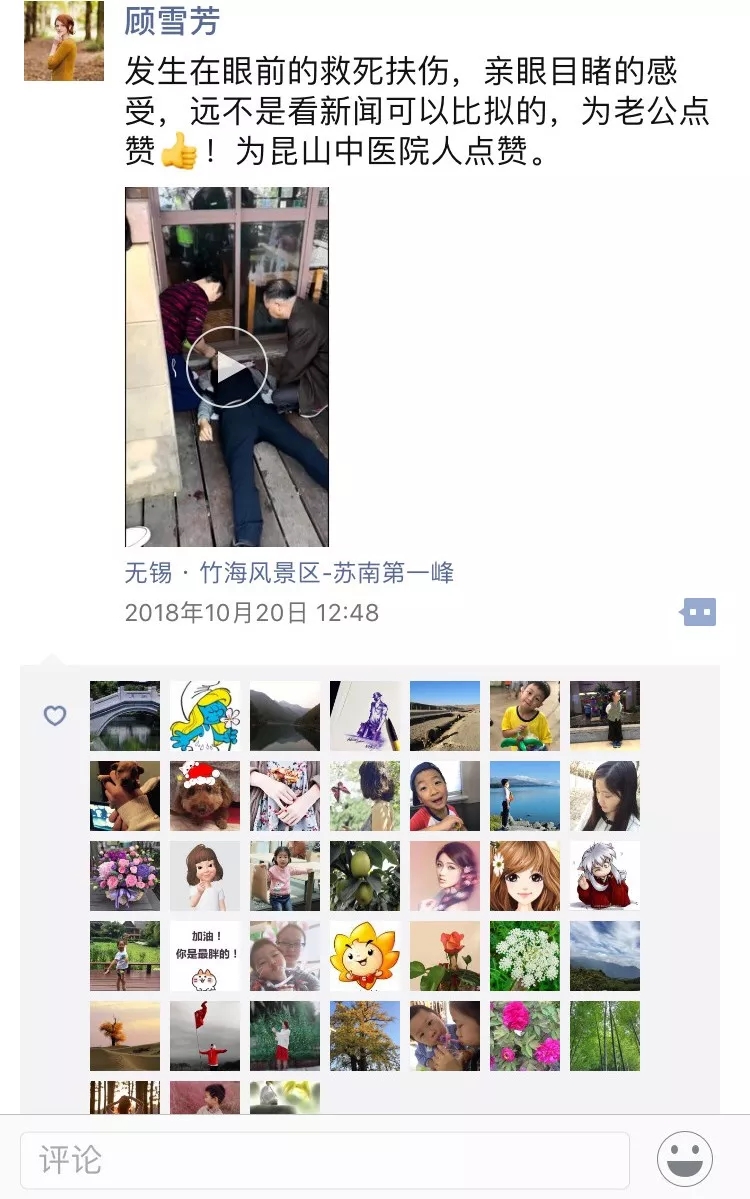
Task: Open the liker with the bamboo forest avatar
Action: click(x=605, y=1036)
